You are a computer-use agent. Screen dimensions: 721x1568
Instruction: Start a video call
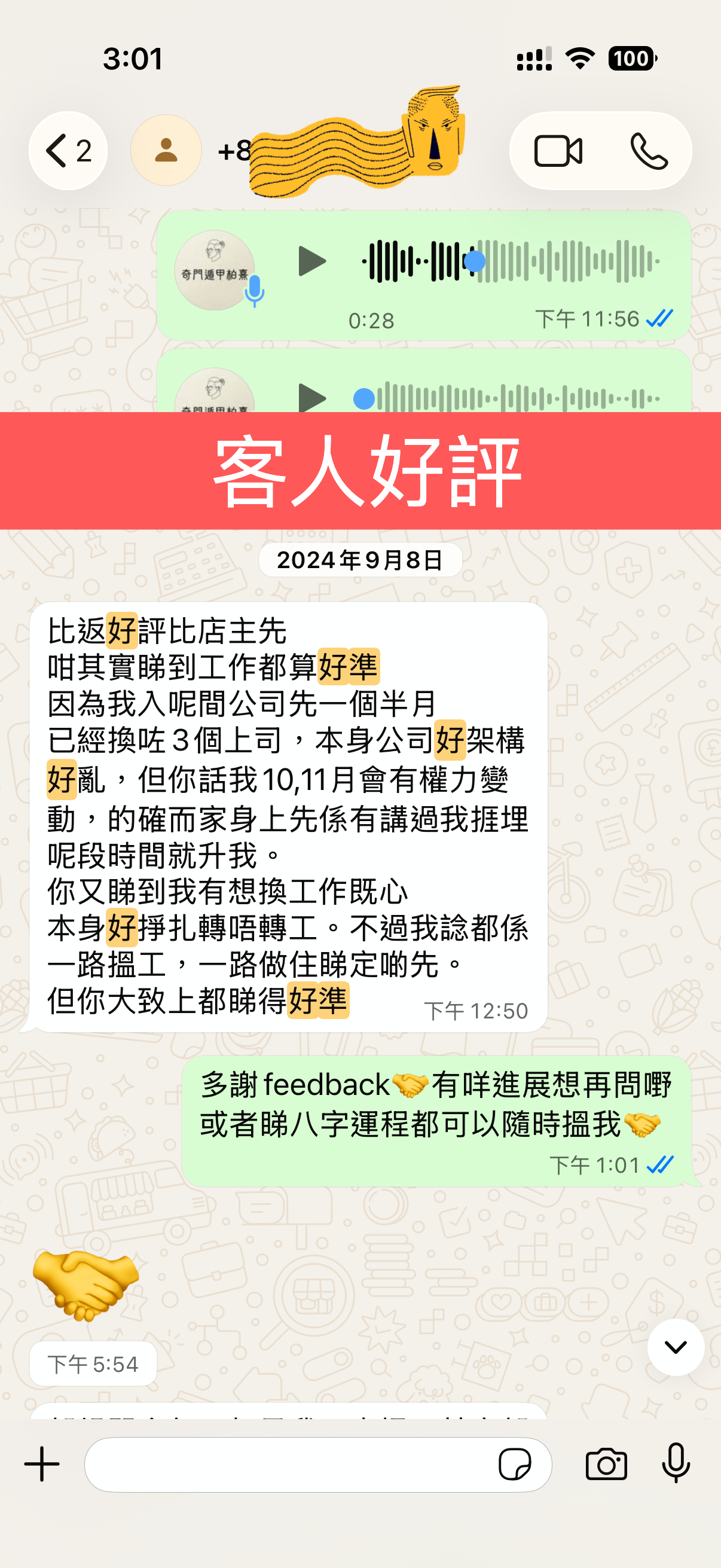pos(558,151)
